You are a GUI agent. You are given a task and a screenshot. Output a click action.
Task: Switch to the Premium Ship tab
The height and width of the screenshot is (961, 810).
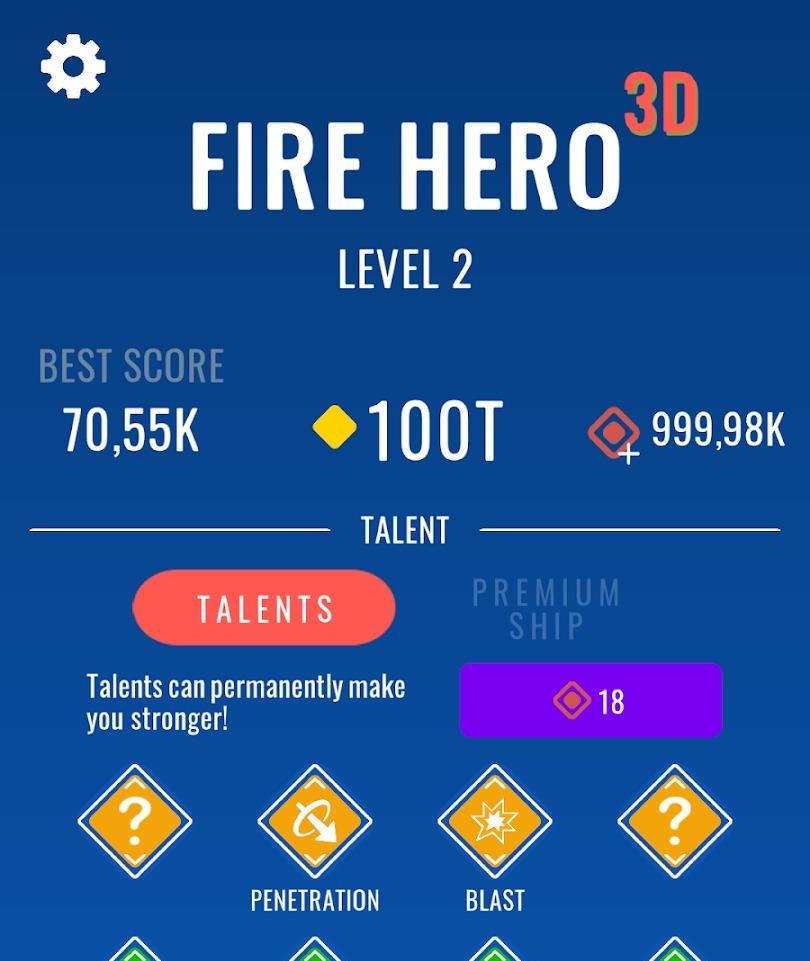tap(546, 608)
